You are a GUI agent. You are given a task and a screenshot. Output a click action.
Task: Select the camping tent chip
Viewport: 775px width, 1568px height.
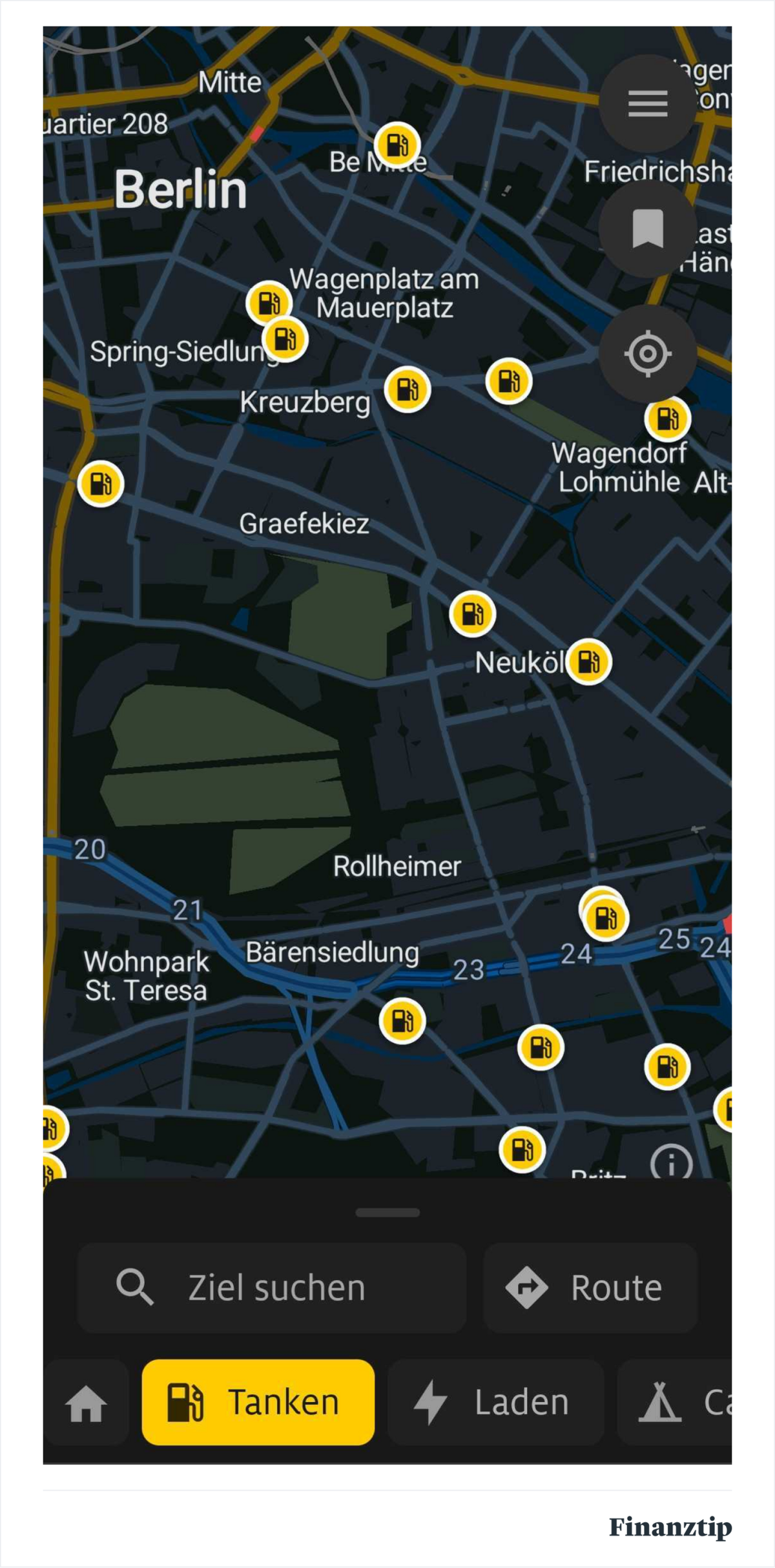(675, 1403)
